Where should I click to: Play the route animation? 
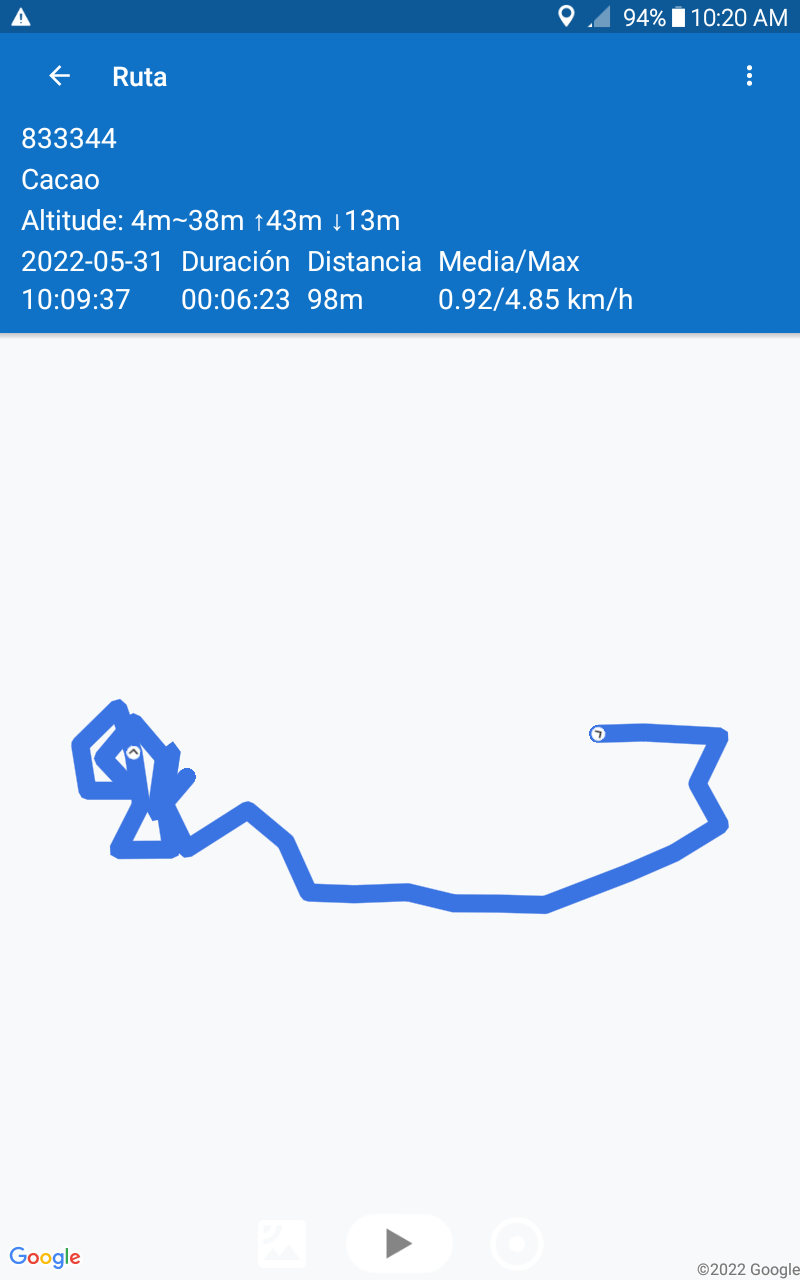399,1243
